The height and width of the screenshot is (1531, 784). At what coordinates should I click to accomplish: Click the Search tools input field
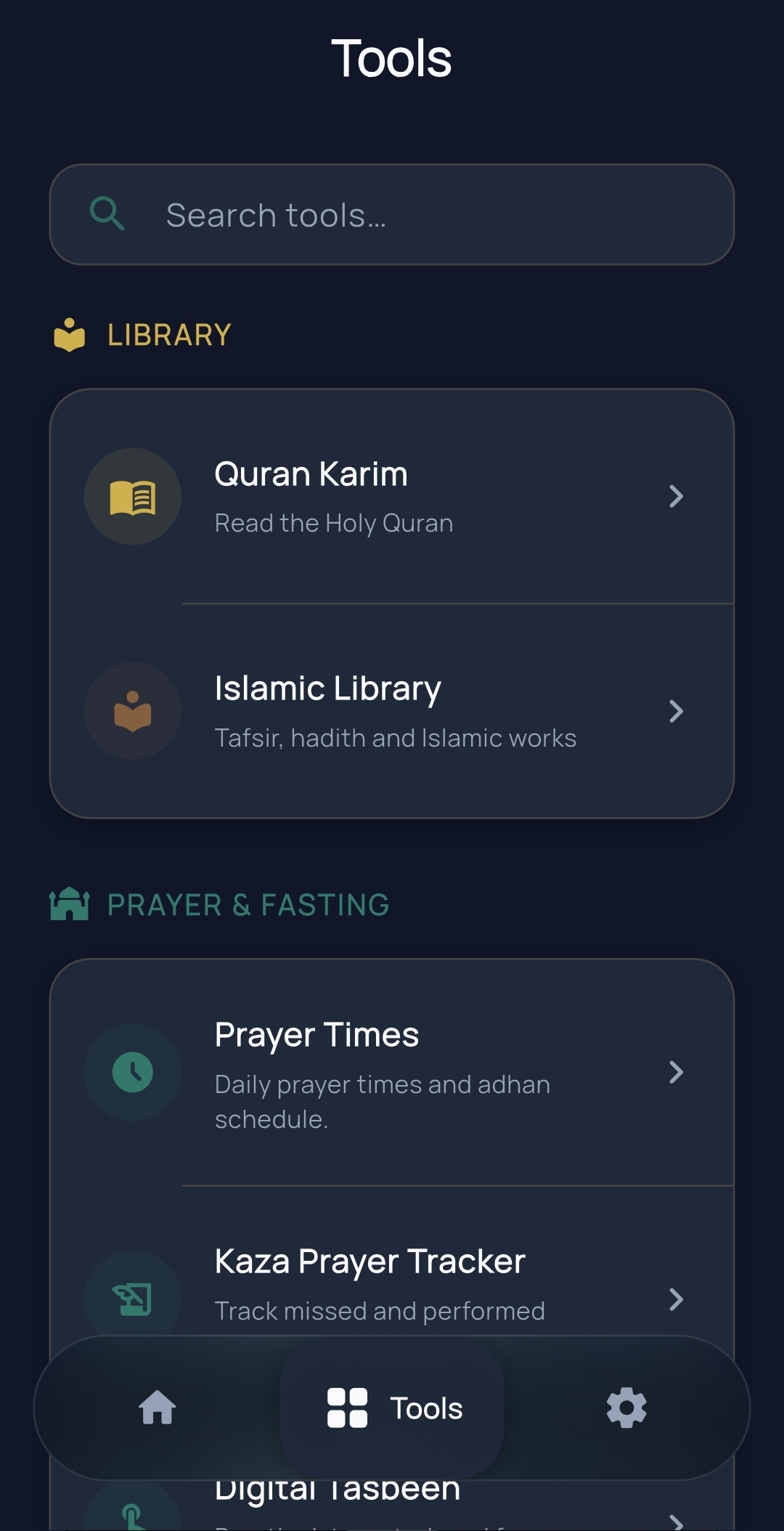click(392, 215)
